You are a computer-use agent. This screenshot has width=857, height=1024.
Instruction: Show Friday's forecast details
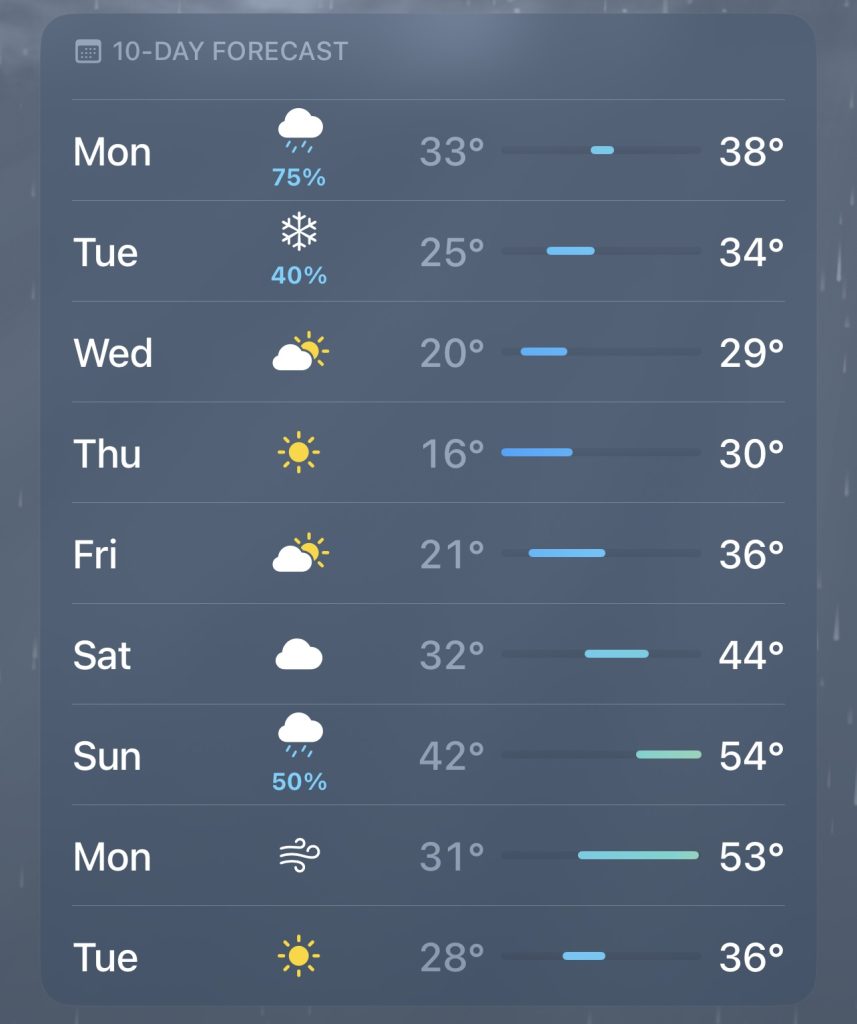428,554
